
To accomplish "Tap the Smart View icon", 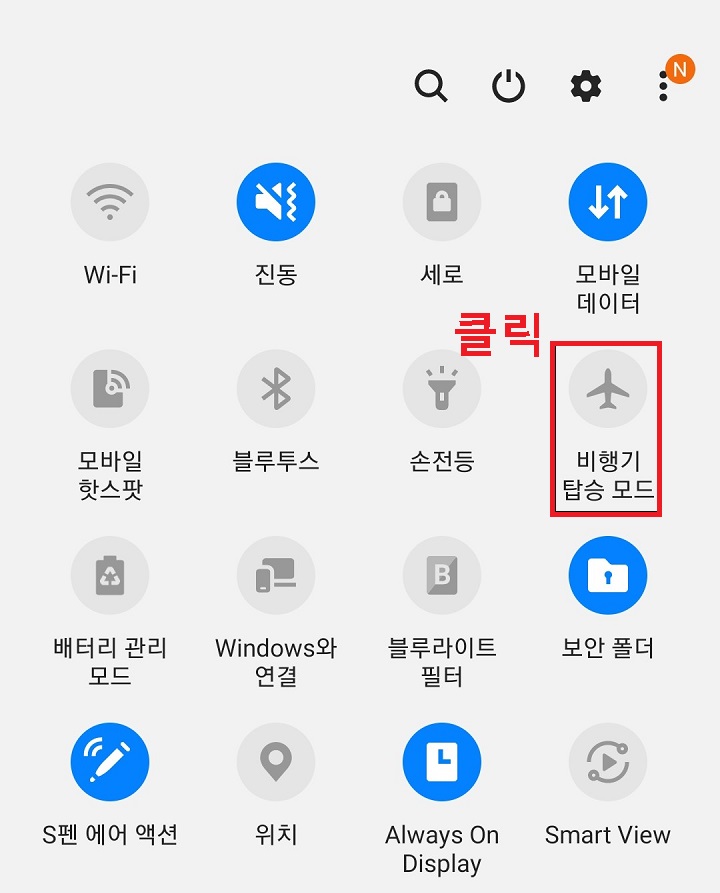I will [x=608, y=762].
